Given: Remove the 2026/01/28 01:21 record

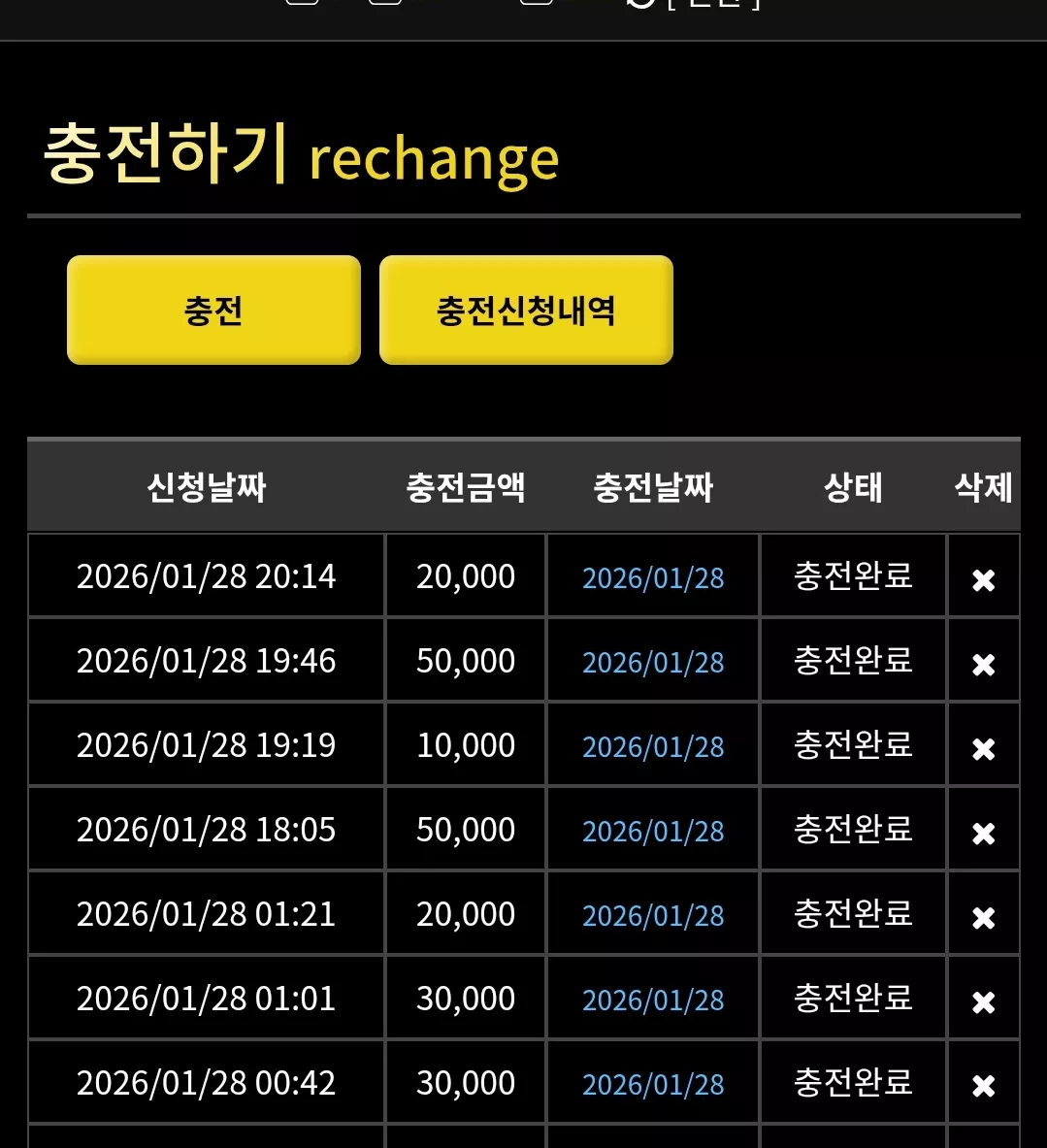Looking at the screenshot, I should pos(983,917).
